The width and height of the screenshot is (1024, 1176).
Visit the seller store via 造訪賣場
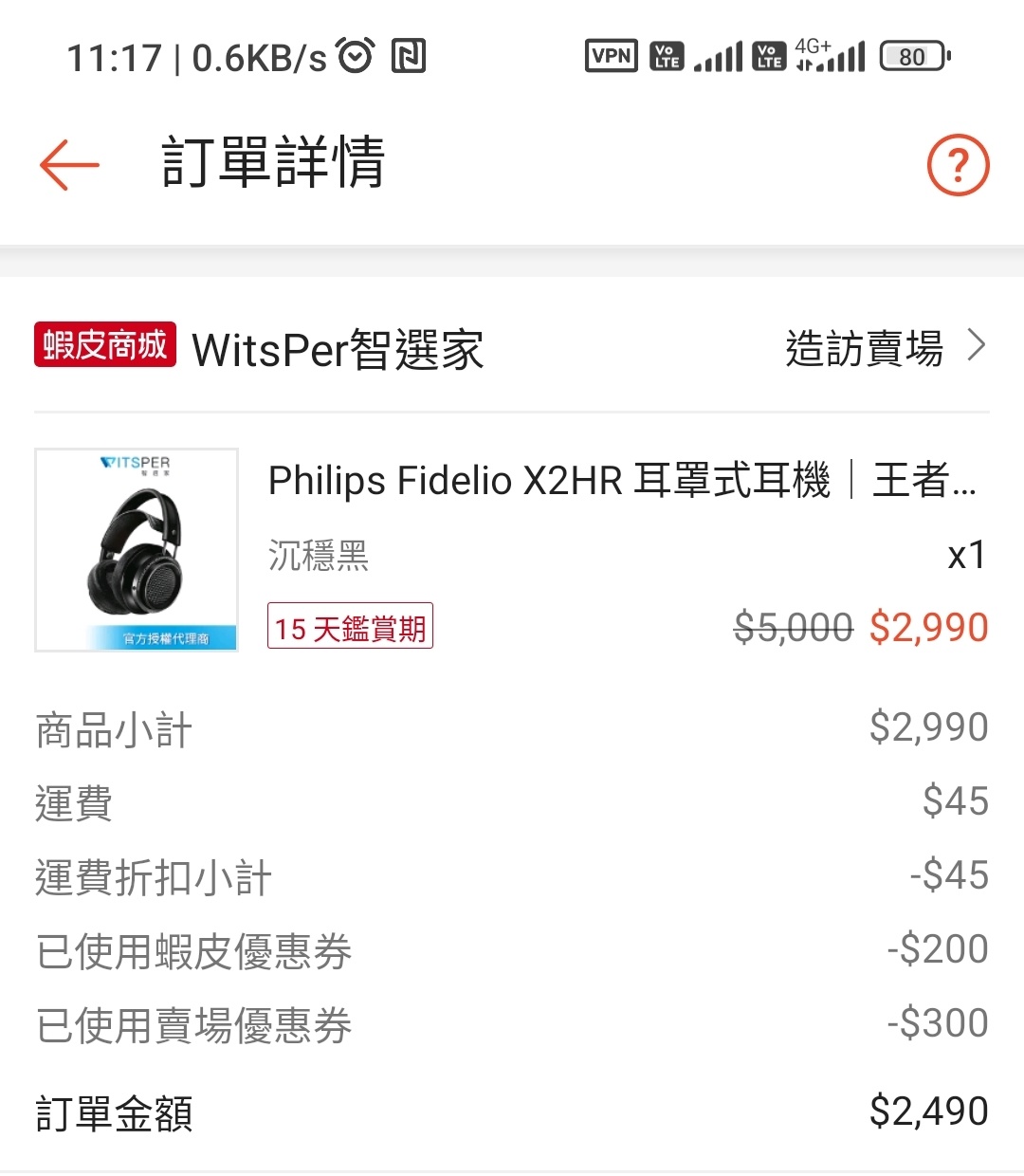[885, 348]
